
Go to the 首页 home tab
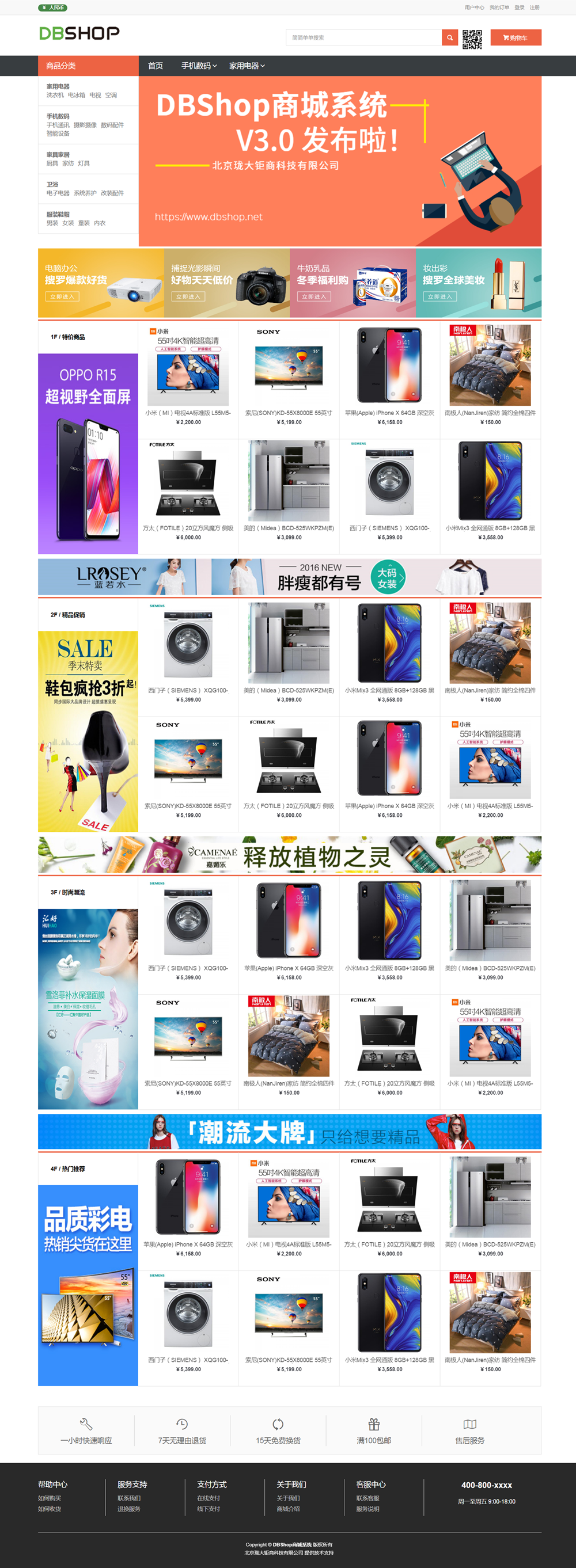coord(156,66)
